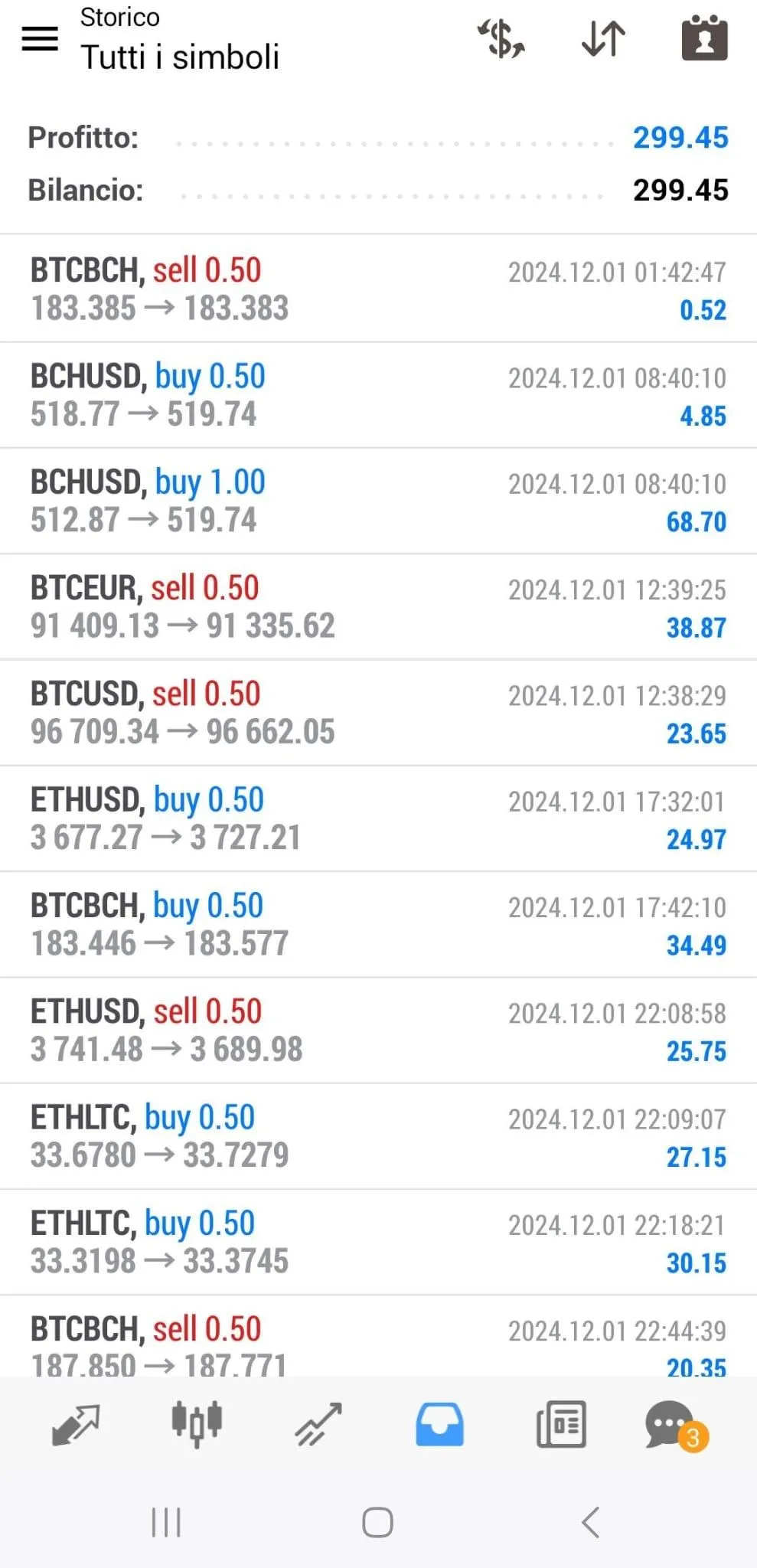The image size is (757, 1568).
Task: Open the ETHUSD sell 0.50 trade
Action: coord(378,1031)
